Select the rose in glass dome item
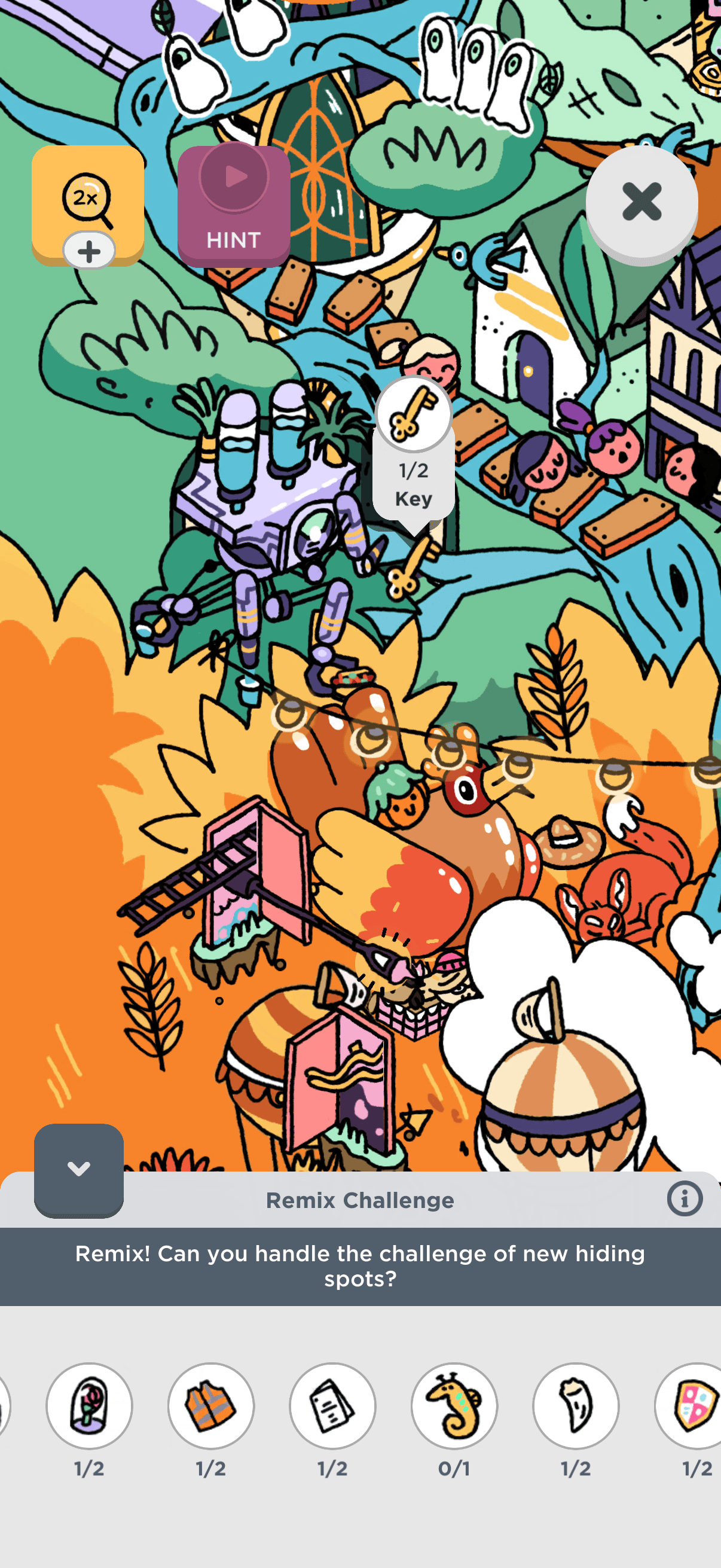 [90, 1405]
